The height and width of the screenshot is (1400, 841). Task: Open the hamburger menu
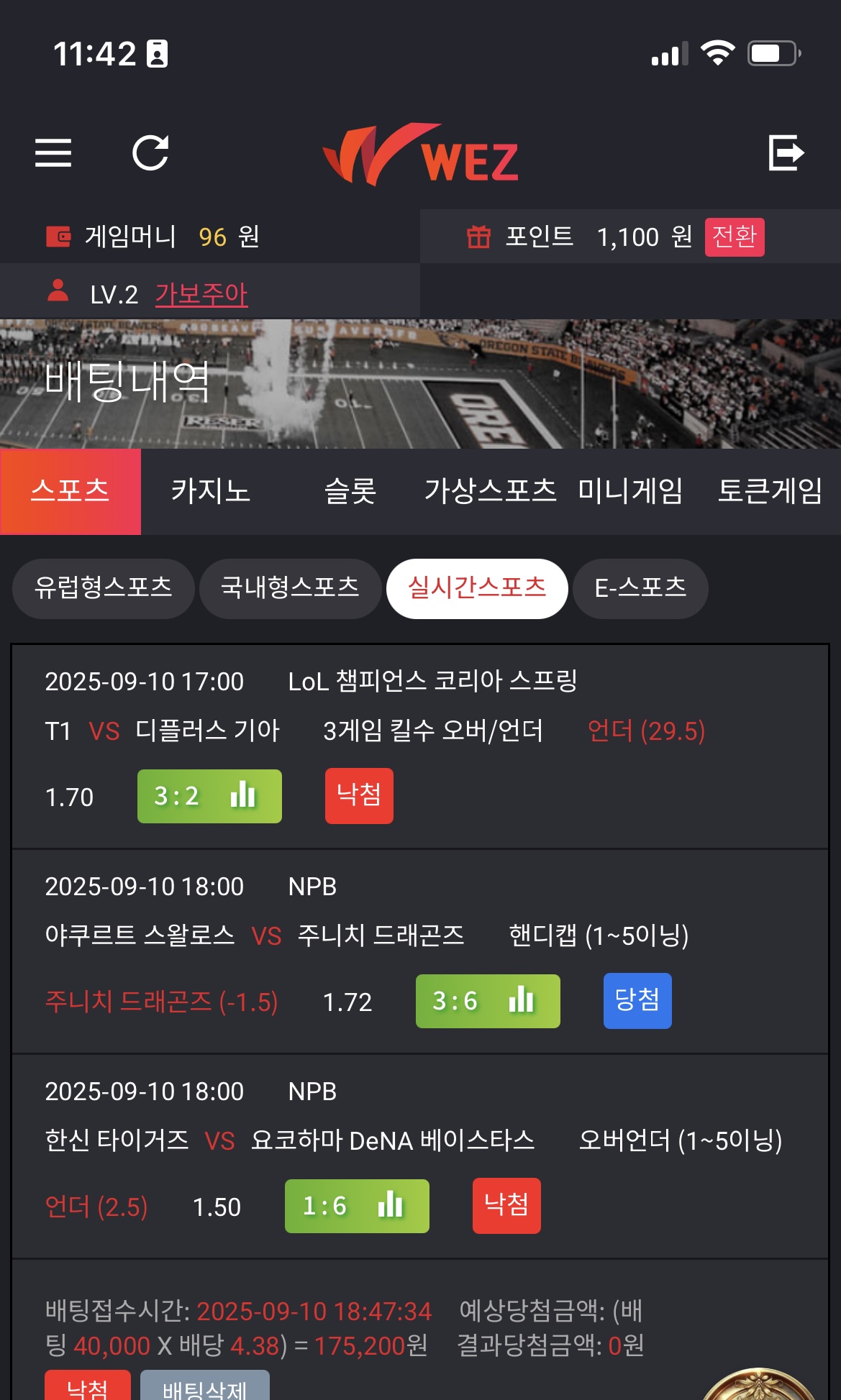[x=53, y=152]
